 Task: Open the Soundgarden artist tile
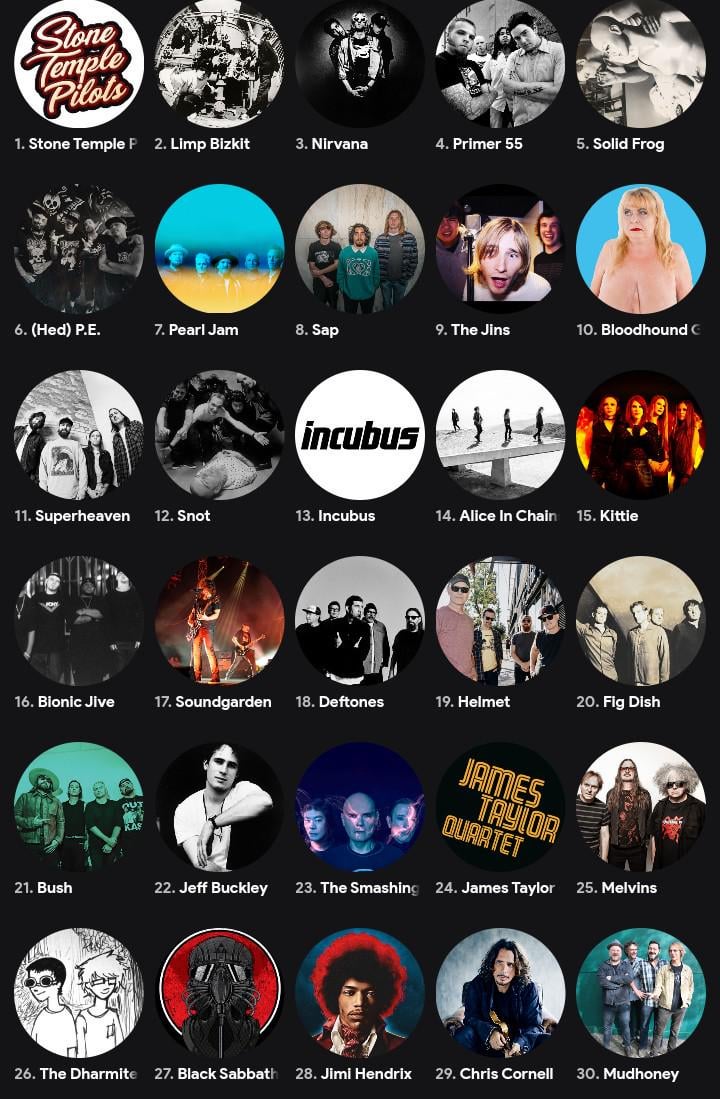pyautogui.click(x=219, y=621)
